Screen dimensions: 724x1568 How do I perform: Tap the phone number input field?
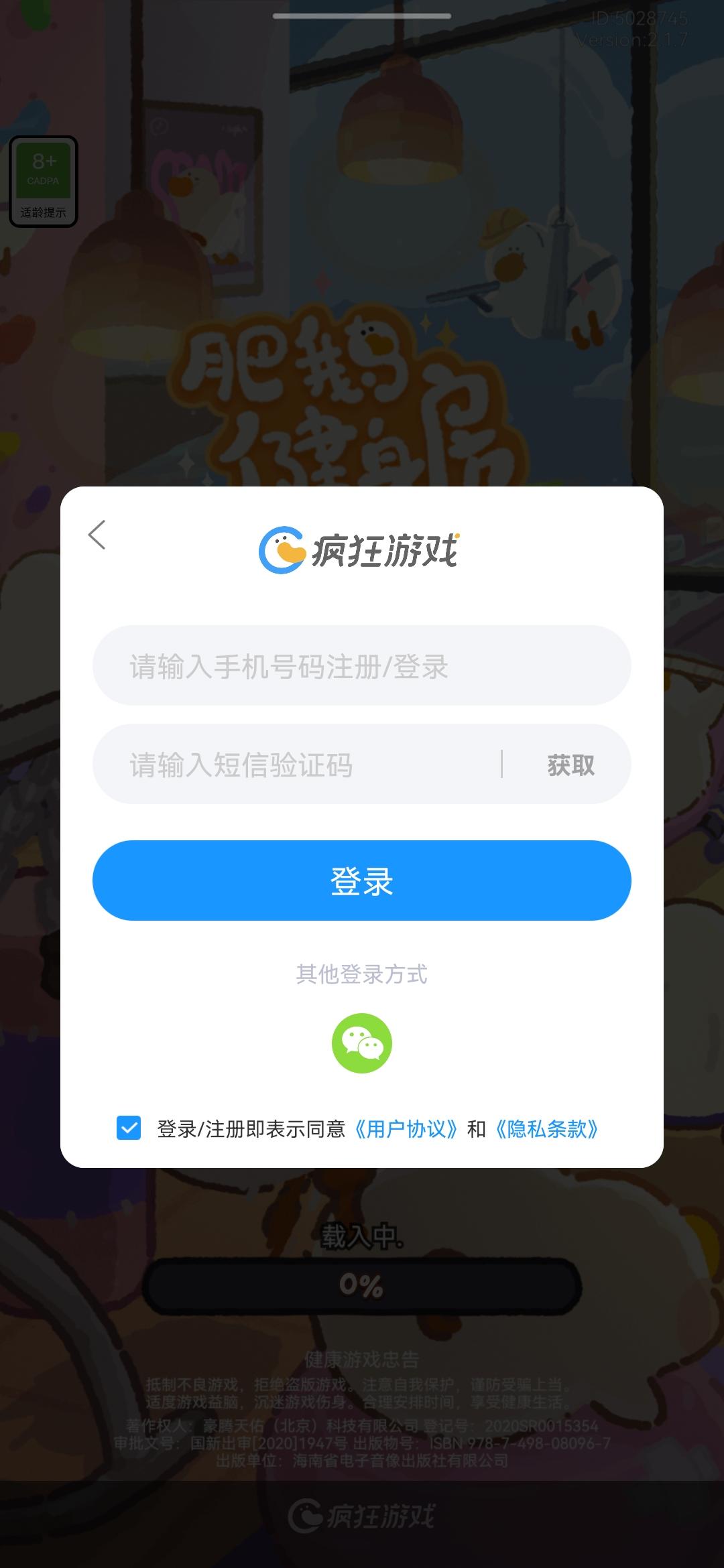[x=362, y=667]
